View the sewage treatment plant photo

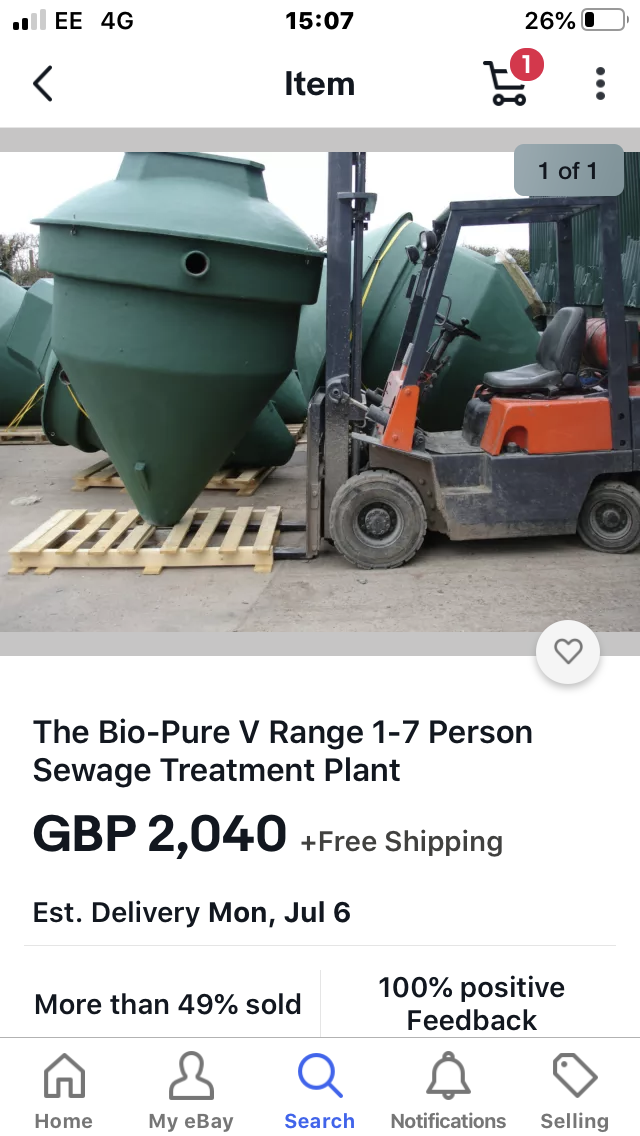[x=320, y=391]
